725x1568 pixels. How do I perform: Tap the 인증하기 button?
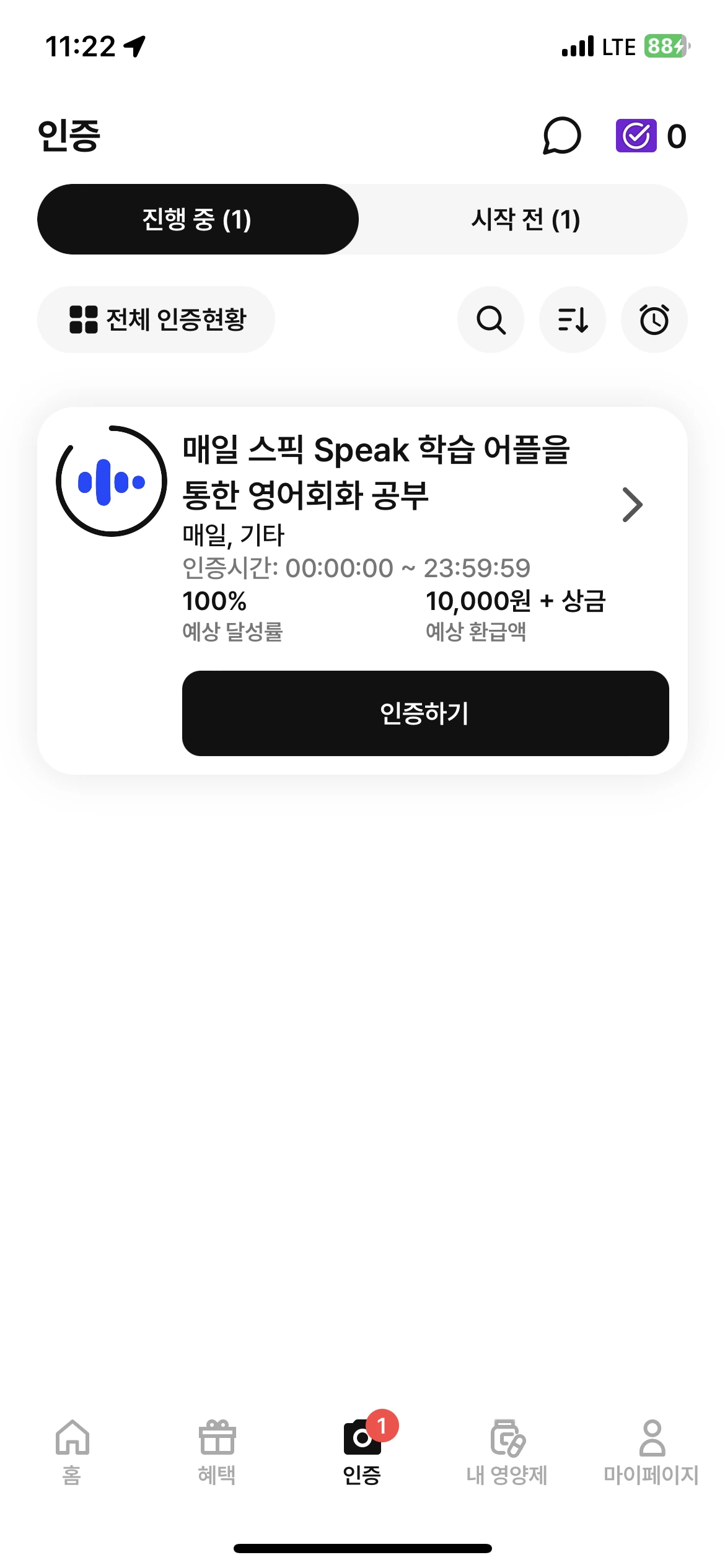(x=425, y=713)
